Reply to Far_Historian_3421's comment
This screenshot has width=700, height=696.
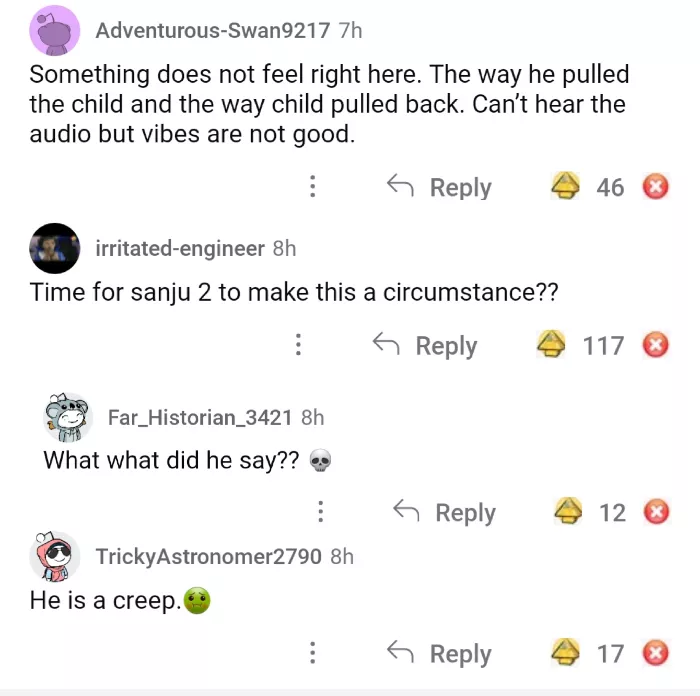444,512
